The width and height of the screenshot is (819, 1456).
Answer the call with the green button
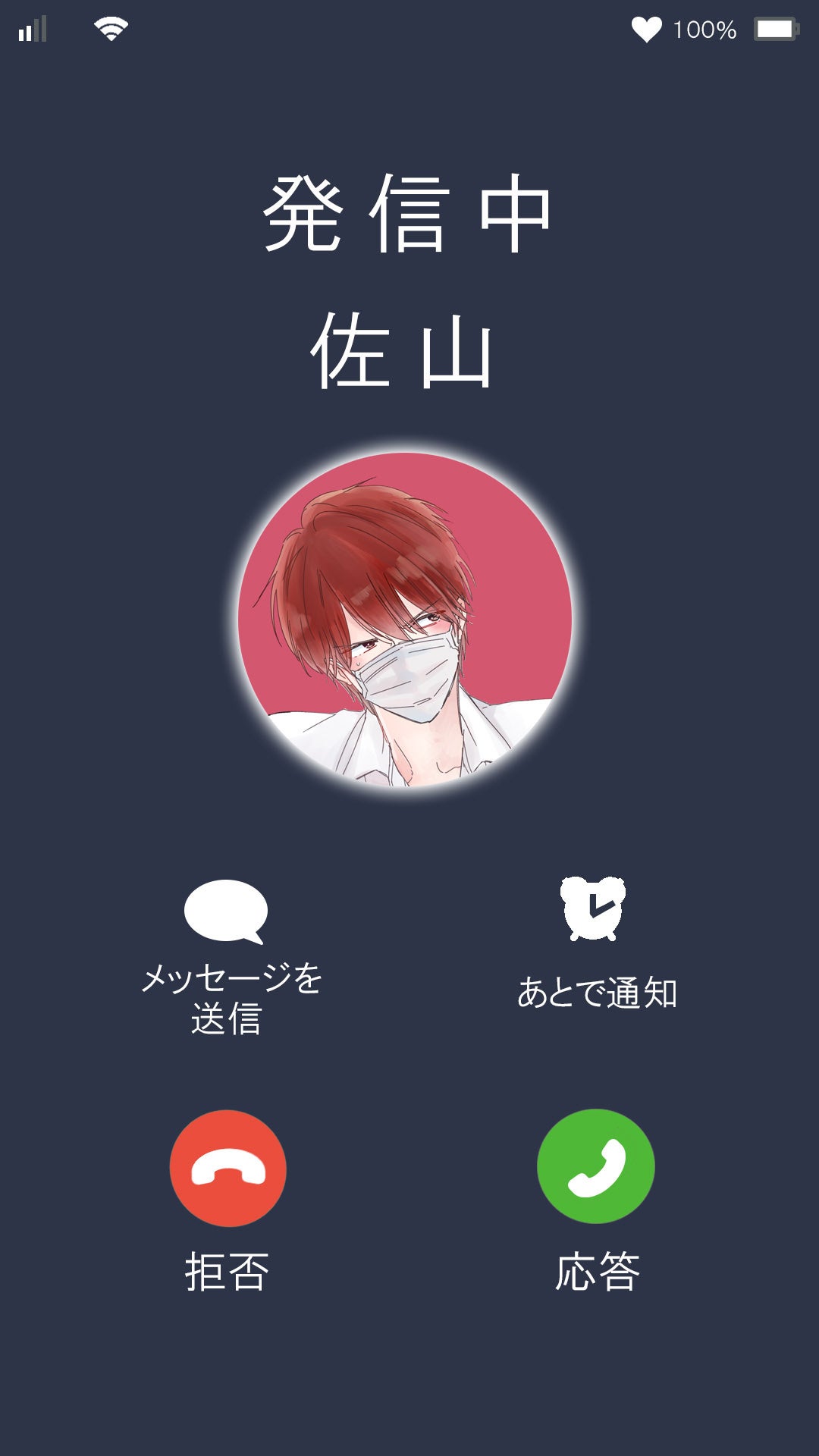[x=595, y=1166]
